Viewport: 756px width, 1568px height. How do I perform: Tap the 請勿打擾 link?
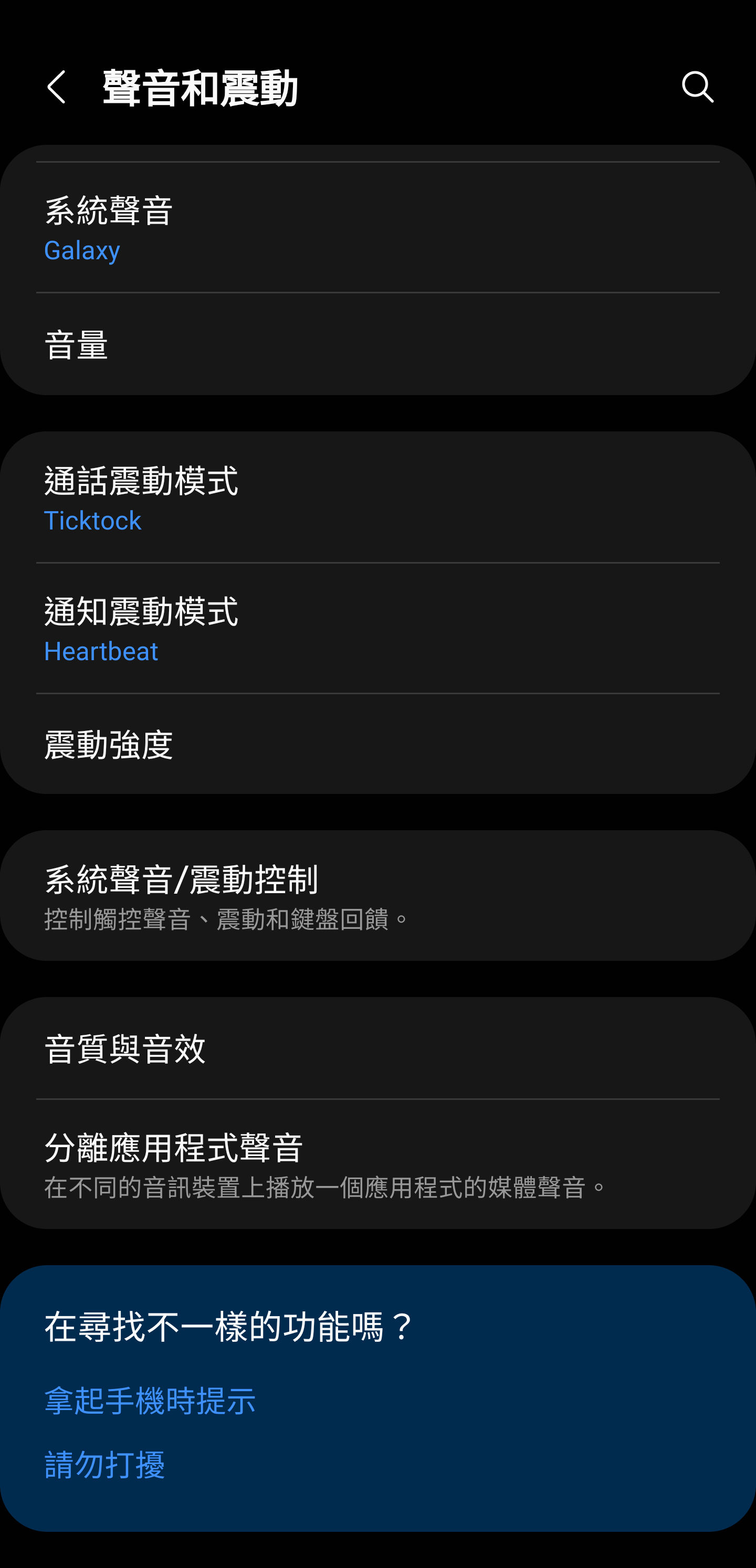click(x=105, y=1464)
